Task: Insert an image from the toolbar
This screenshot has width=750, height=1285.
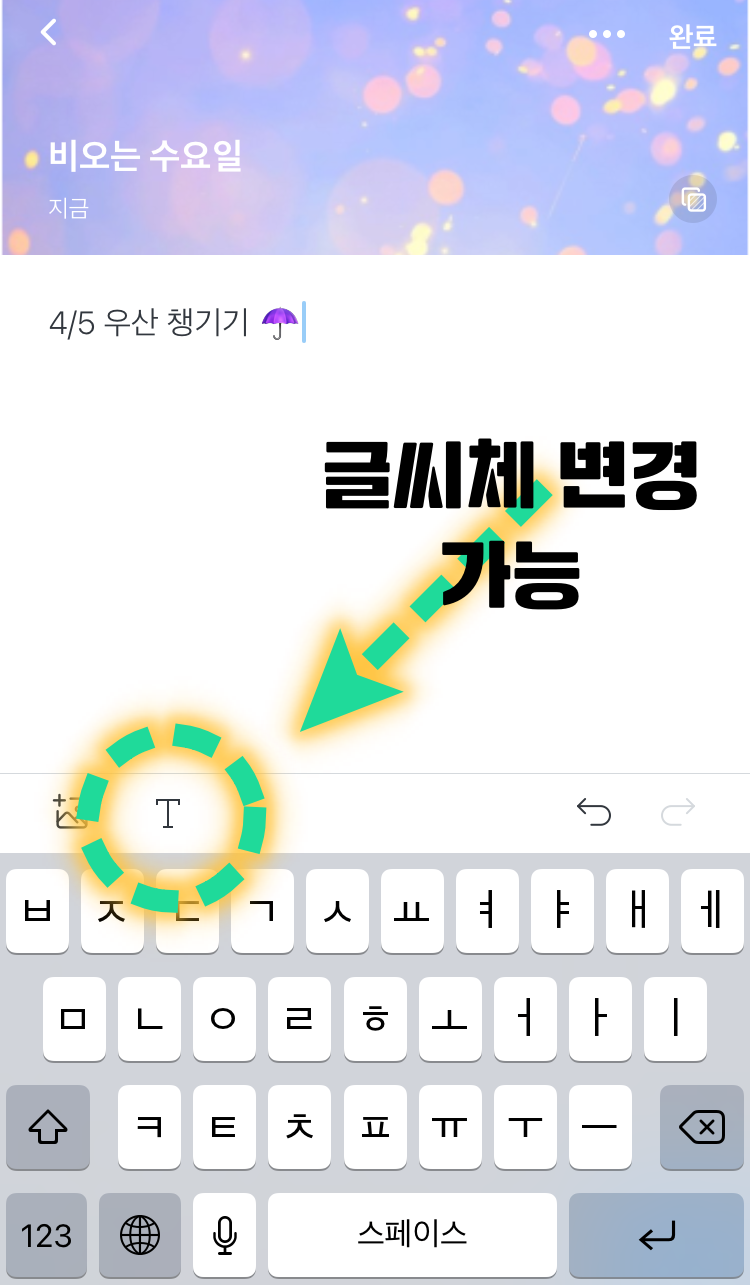Action: (x=70, y=812)
